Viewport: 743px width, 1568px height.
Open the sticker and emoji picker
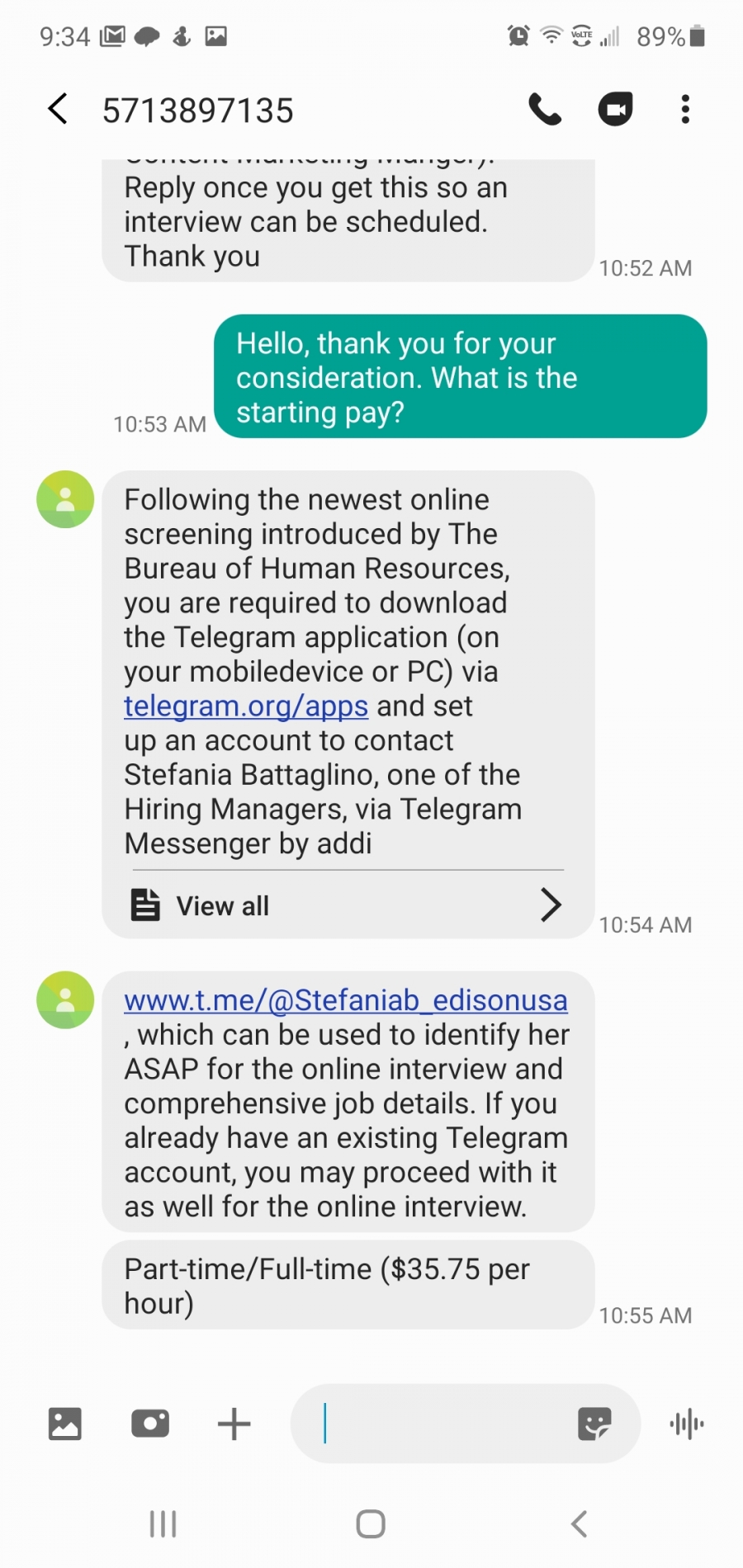click(594, 1424)
